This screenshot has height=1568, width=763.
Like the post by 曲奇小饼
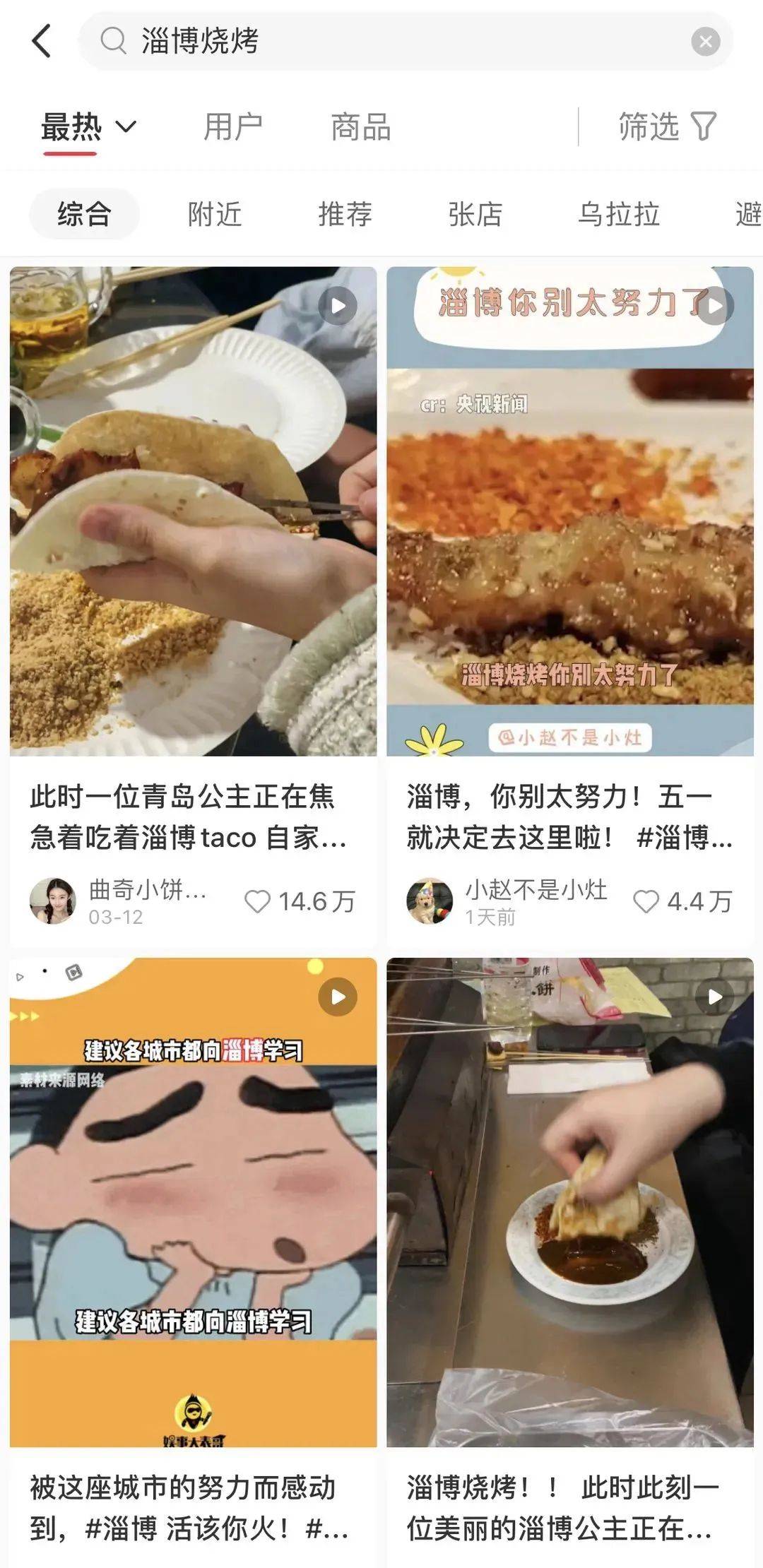tap(257, 901)
